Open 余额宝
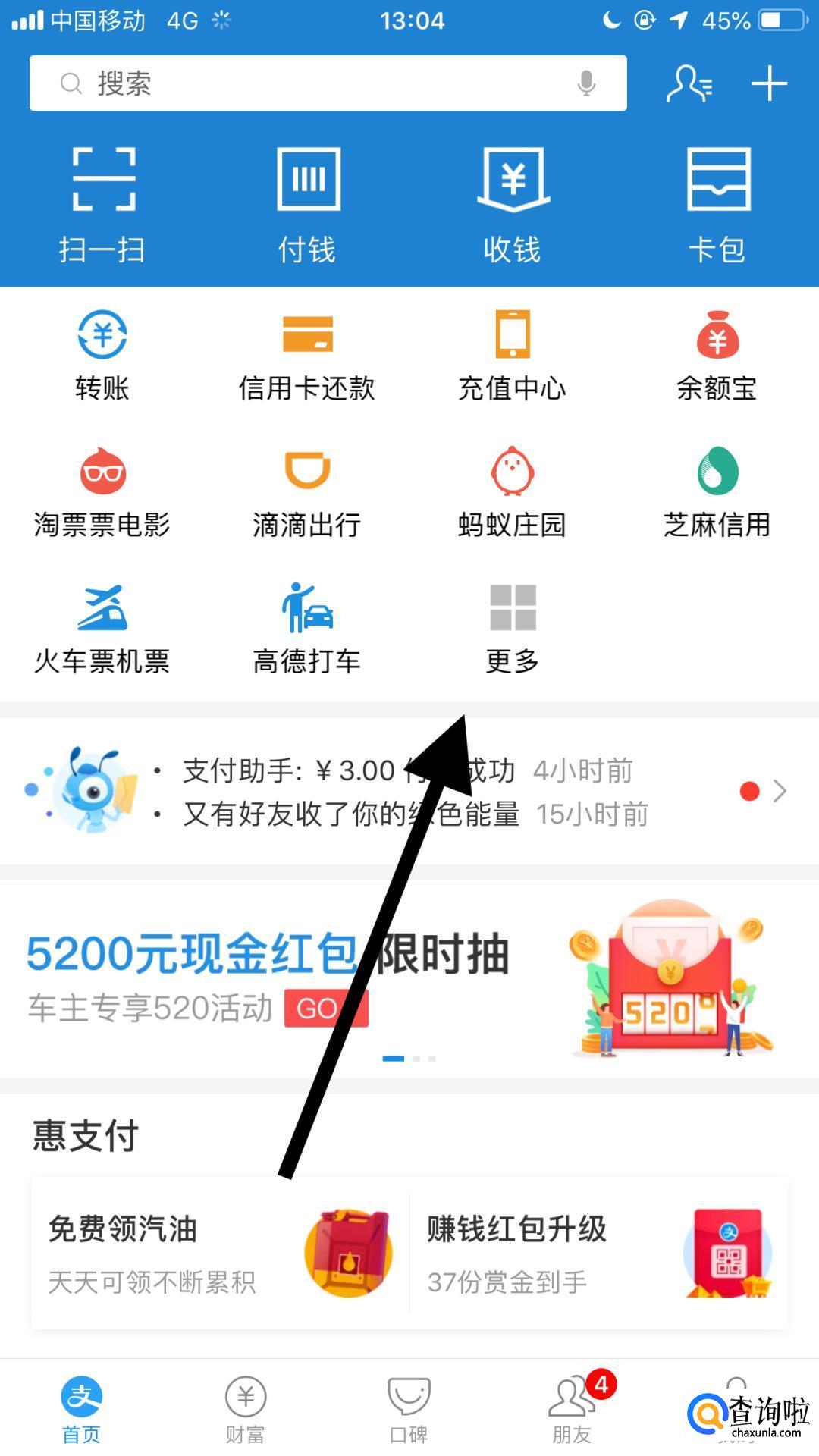 (x=717, y=355)
